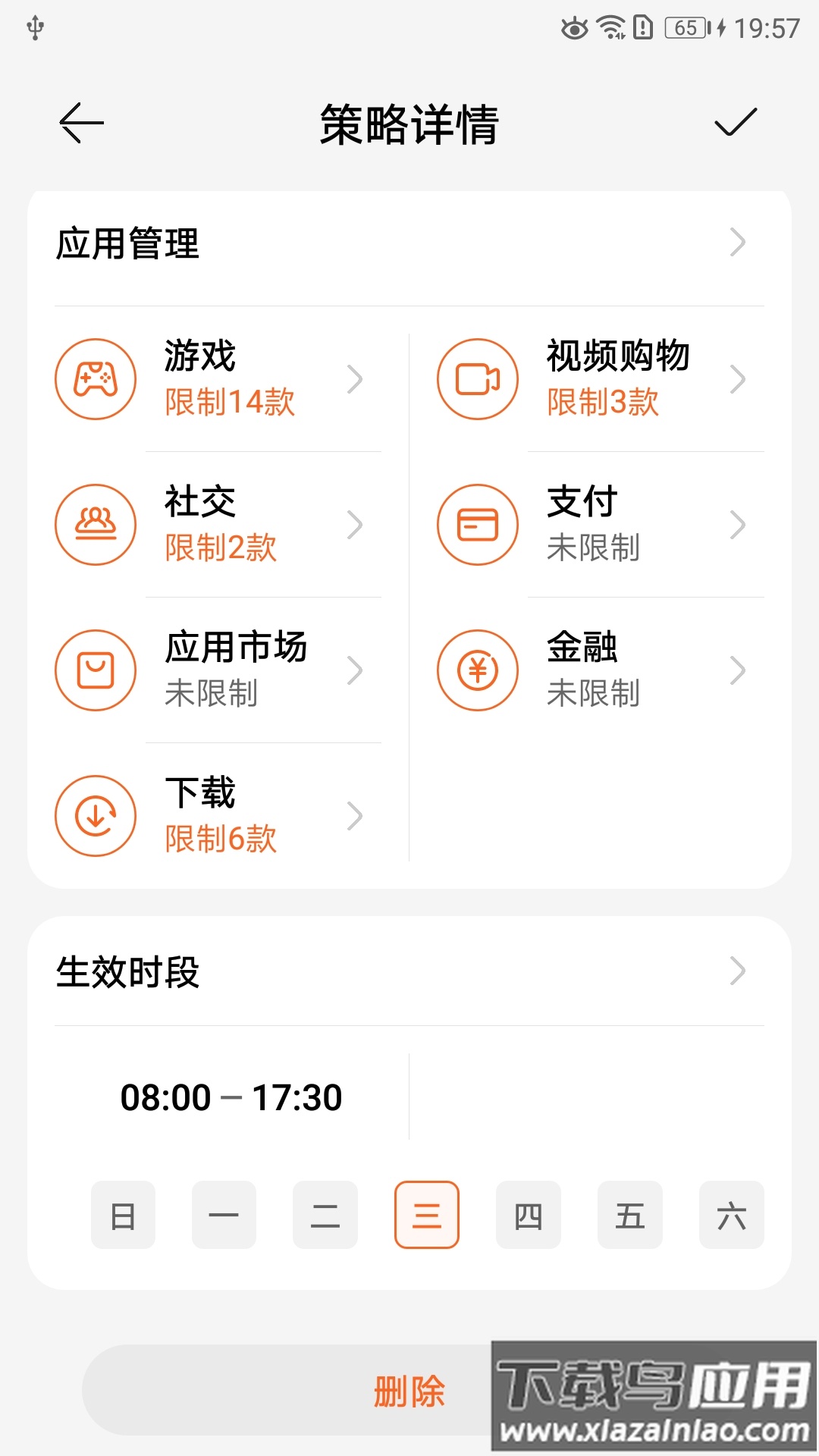Select the 游戏 game controller icon
The height and width of the screenshot is (1456, 819).
pyautogui.click(x=96, y=378)
